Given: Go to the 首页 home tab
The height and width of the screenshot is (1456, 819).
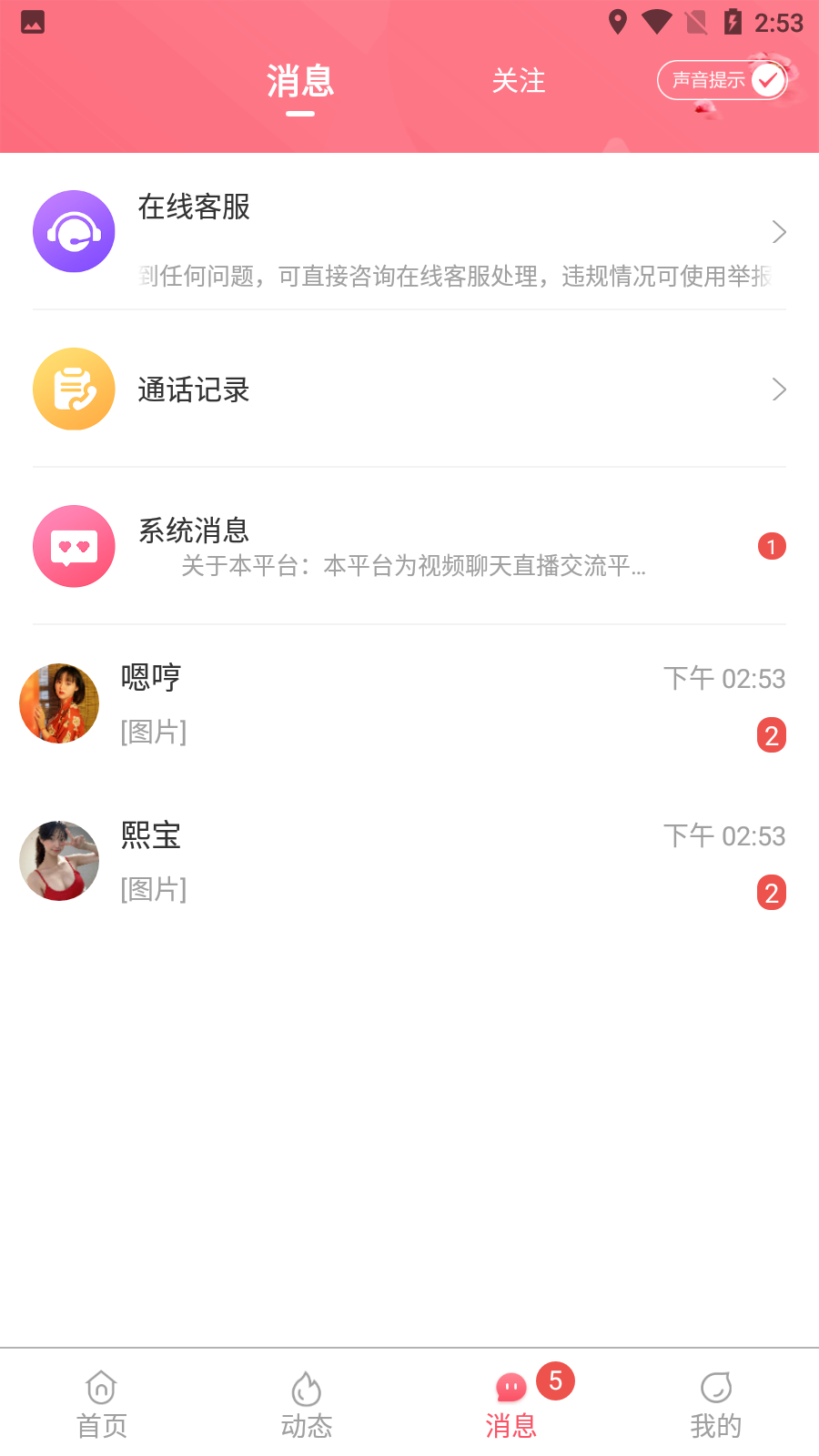Looking at the screenshot, I should coord(102,1404).
